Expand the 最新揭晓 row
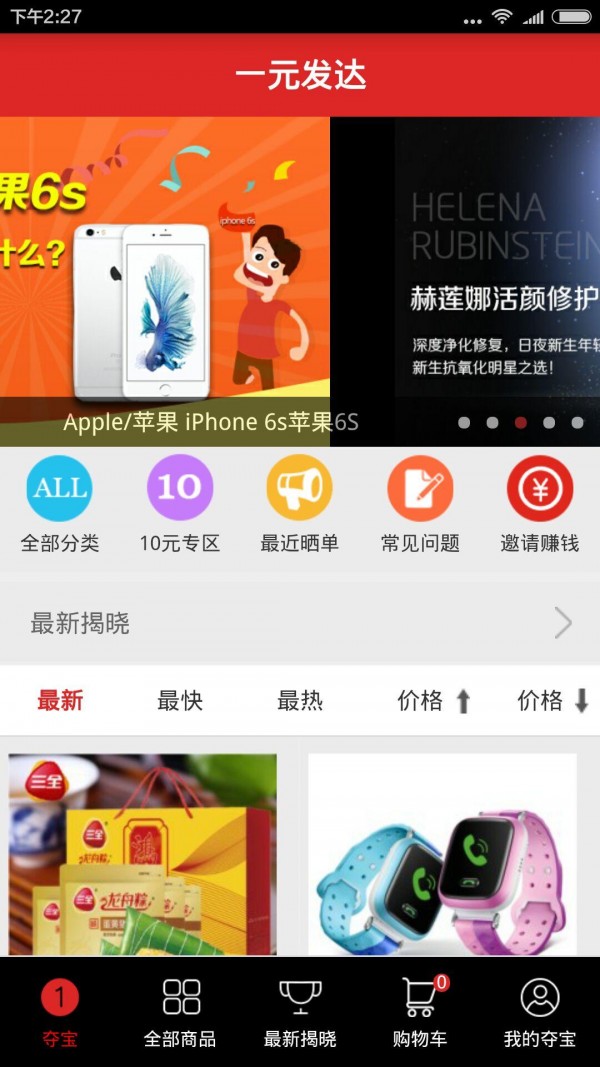The height and width of the screenshot is (1067, 600). (x=300, y=624)
